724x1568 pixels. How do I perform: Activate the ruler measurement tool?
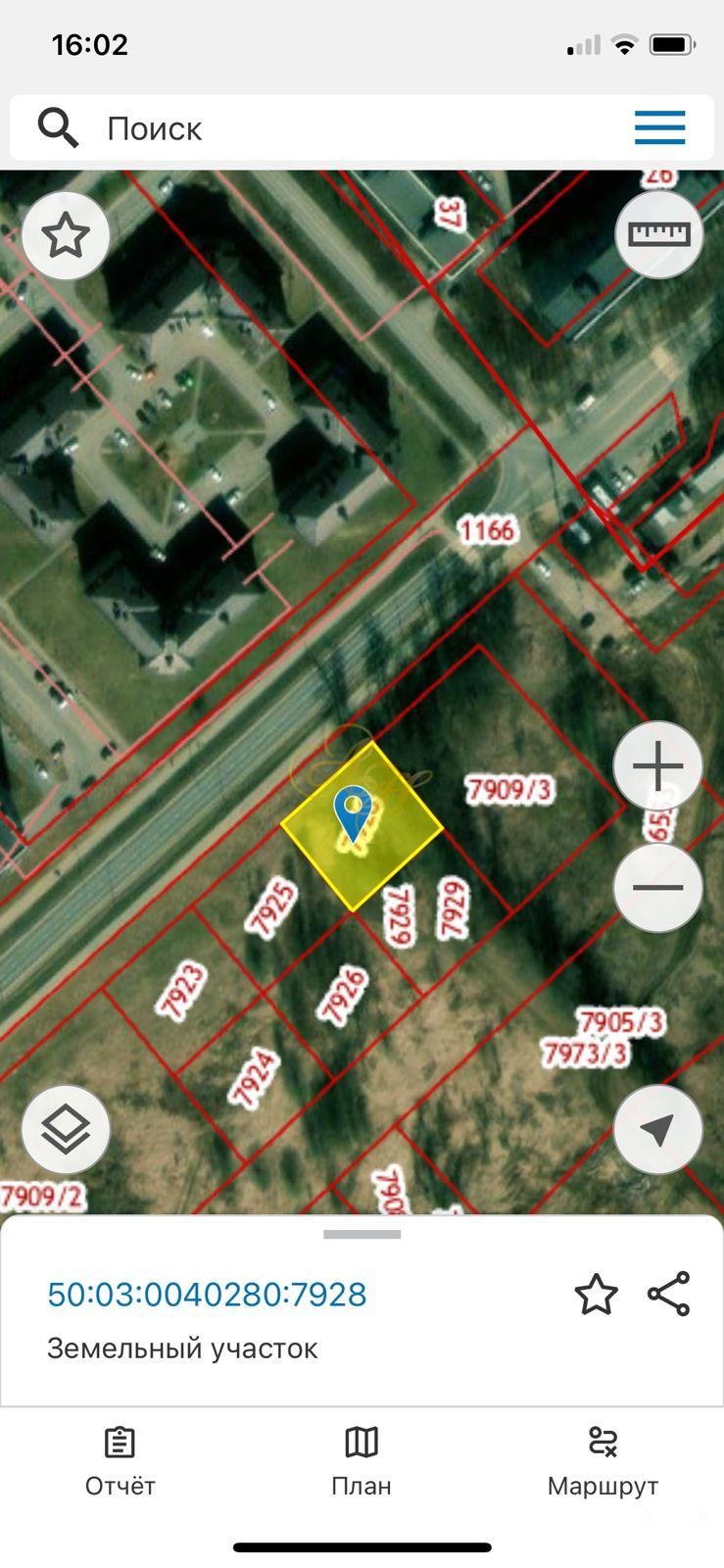(658, 234)
